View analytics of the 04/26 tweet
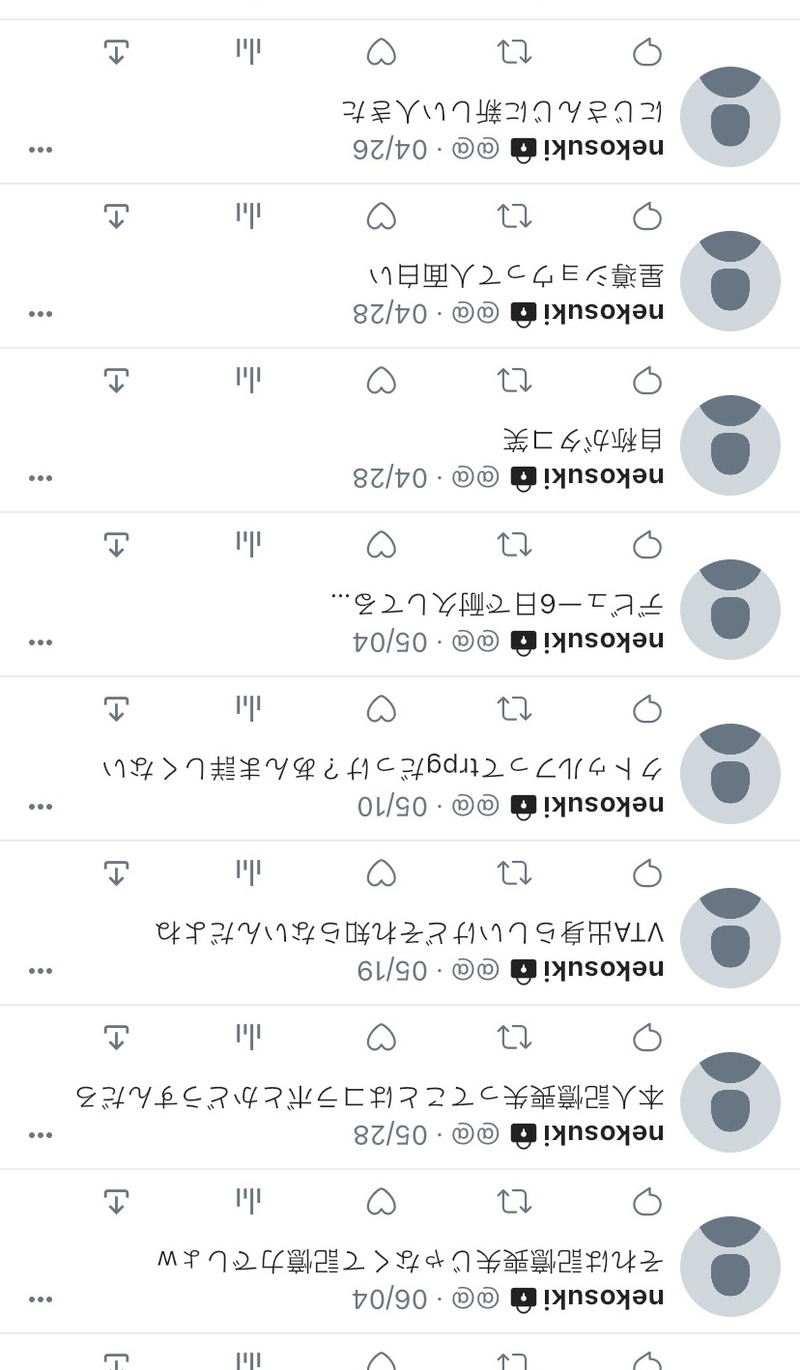The image size is (800, 1370). [248, 52]
